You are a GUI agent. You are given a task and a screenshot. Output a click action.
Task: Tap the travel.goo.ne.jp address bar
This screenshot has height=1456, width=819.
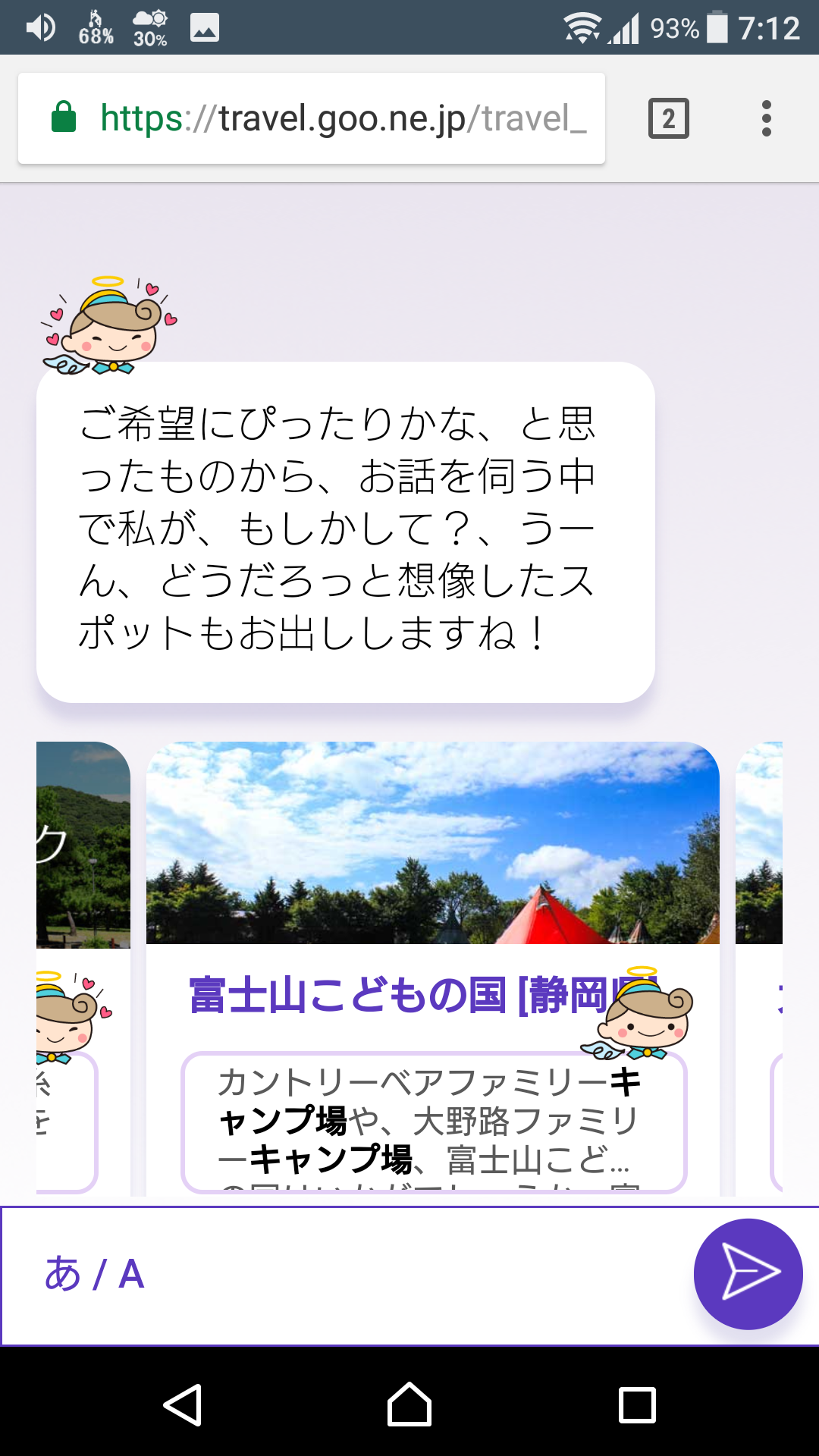coord(312,118)
